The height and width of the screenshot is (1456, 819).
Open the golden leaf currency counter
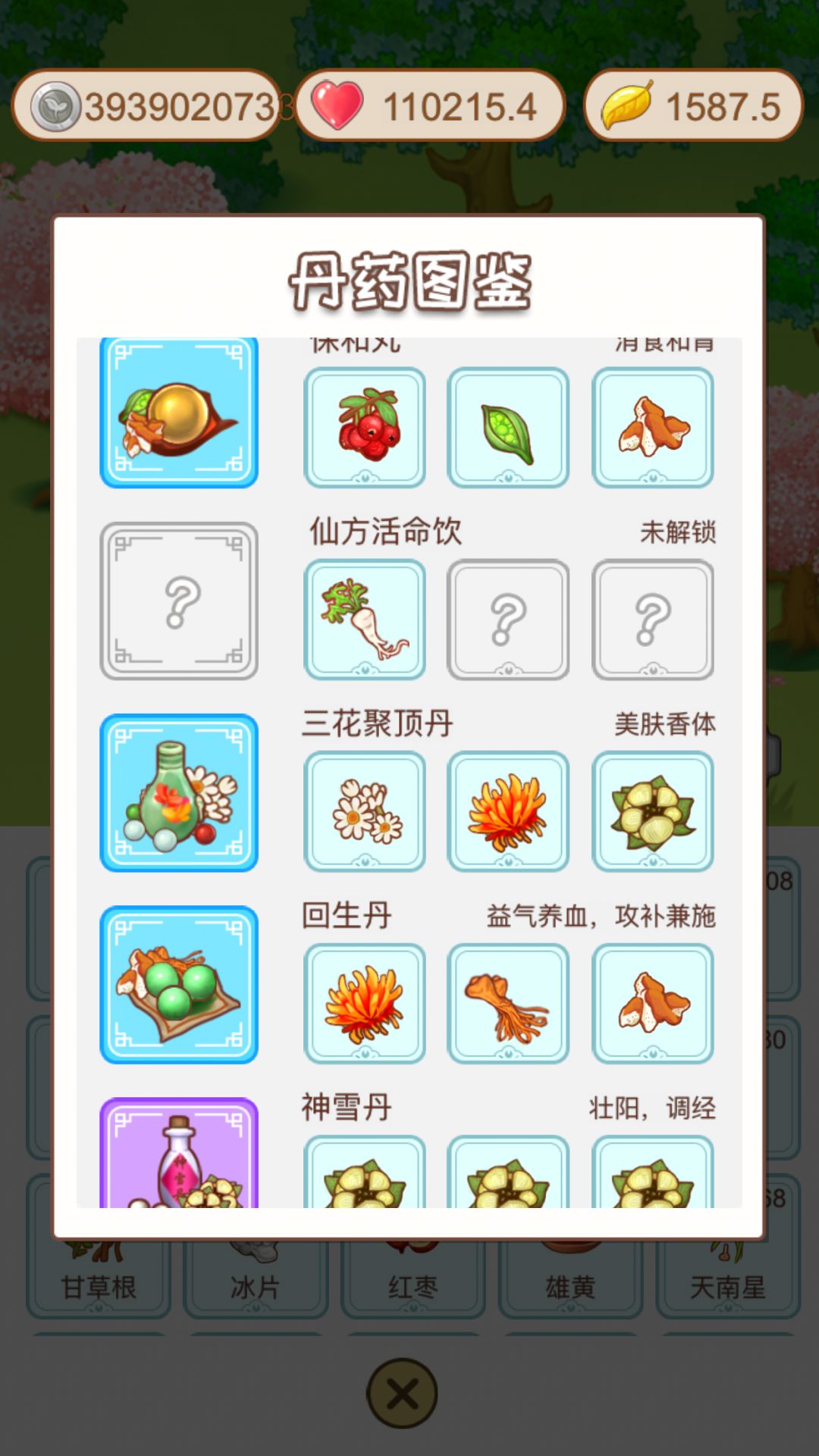coord(690,106)
